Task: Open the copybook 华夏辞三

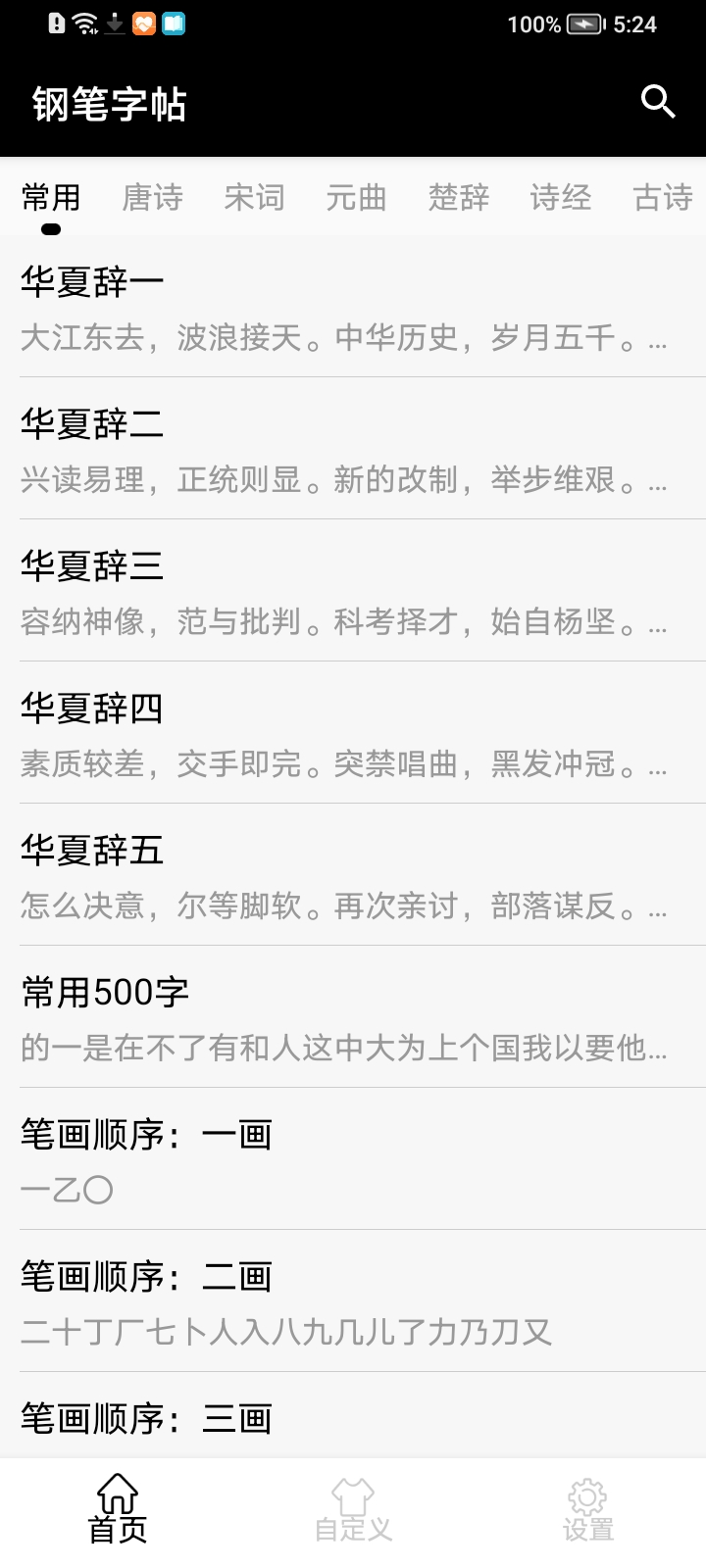Action: pyautogui.click(x=353, y=593)
